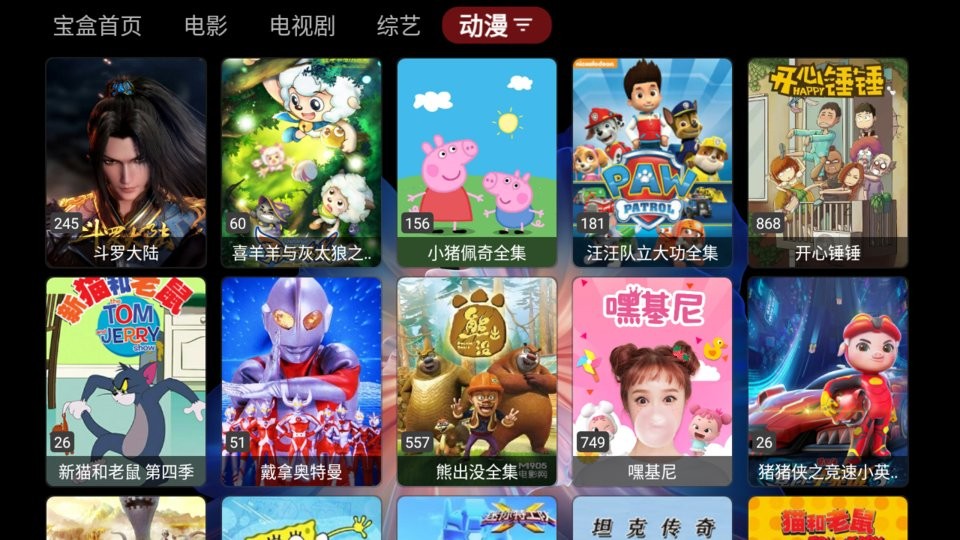This screenshot has width=960, height=540.
Task: Open 新猫和老鼠 第四季
Action: [126, 381]
